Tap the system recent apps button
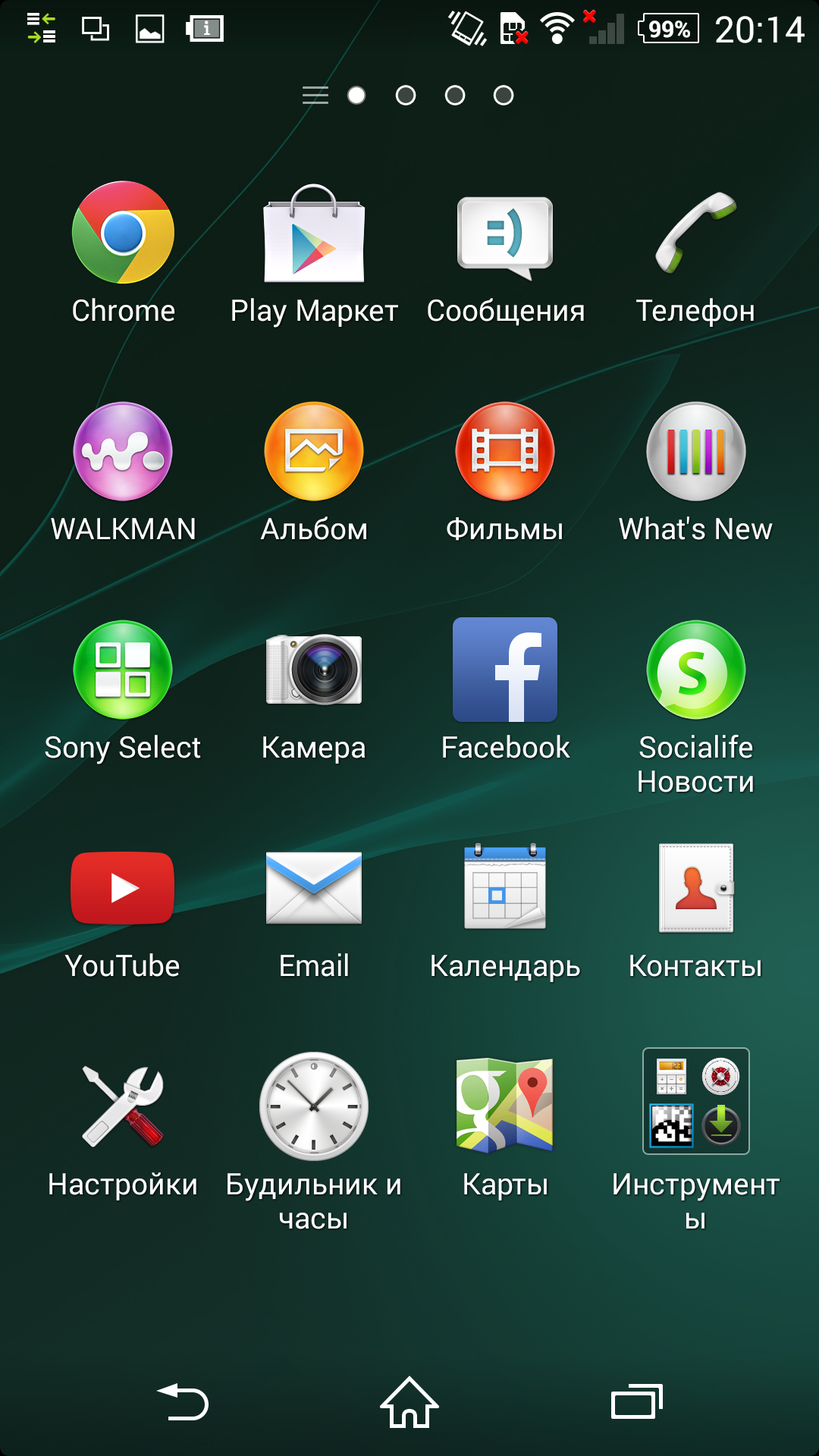Image resolution: width=819 pixels, height=1456 pixels. (x=637, y=1401)
